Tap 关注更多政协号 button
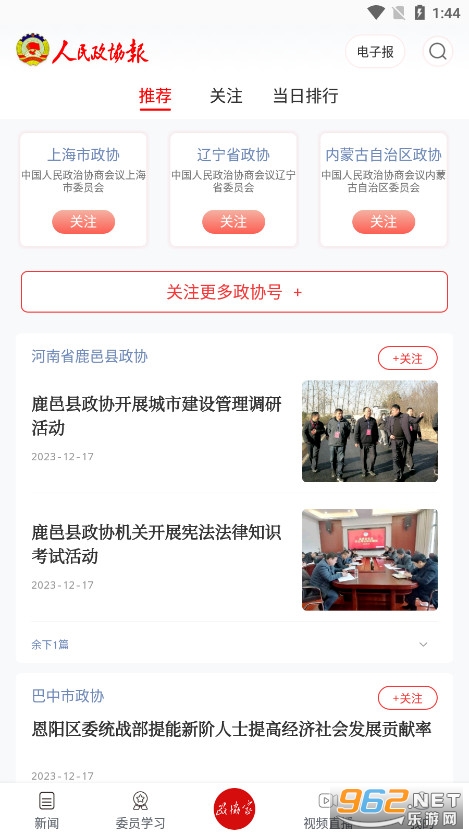 tap(234, 292)
